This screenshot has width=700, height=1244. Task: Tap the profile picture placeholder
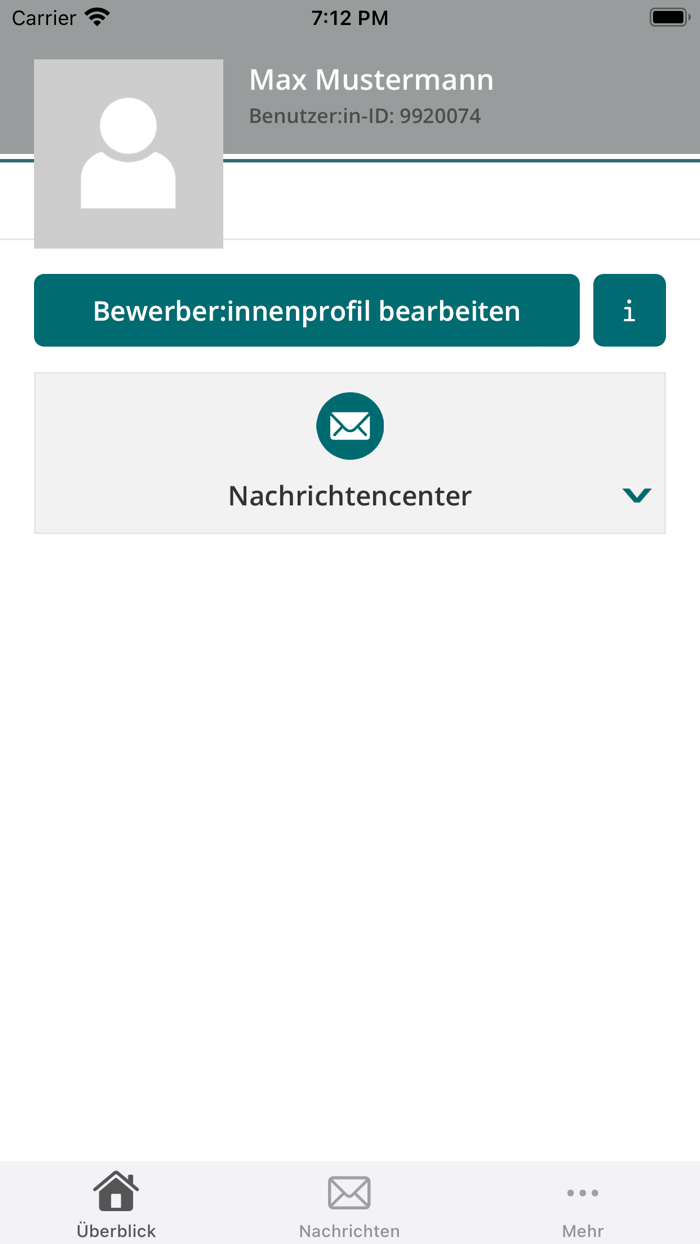[x=128, y=154]
